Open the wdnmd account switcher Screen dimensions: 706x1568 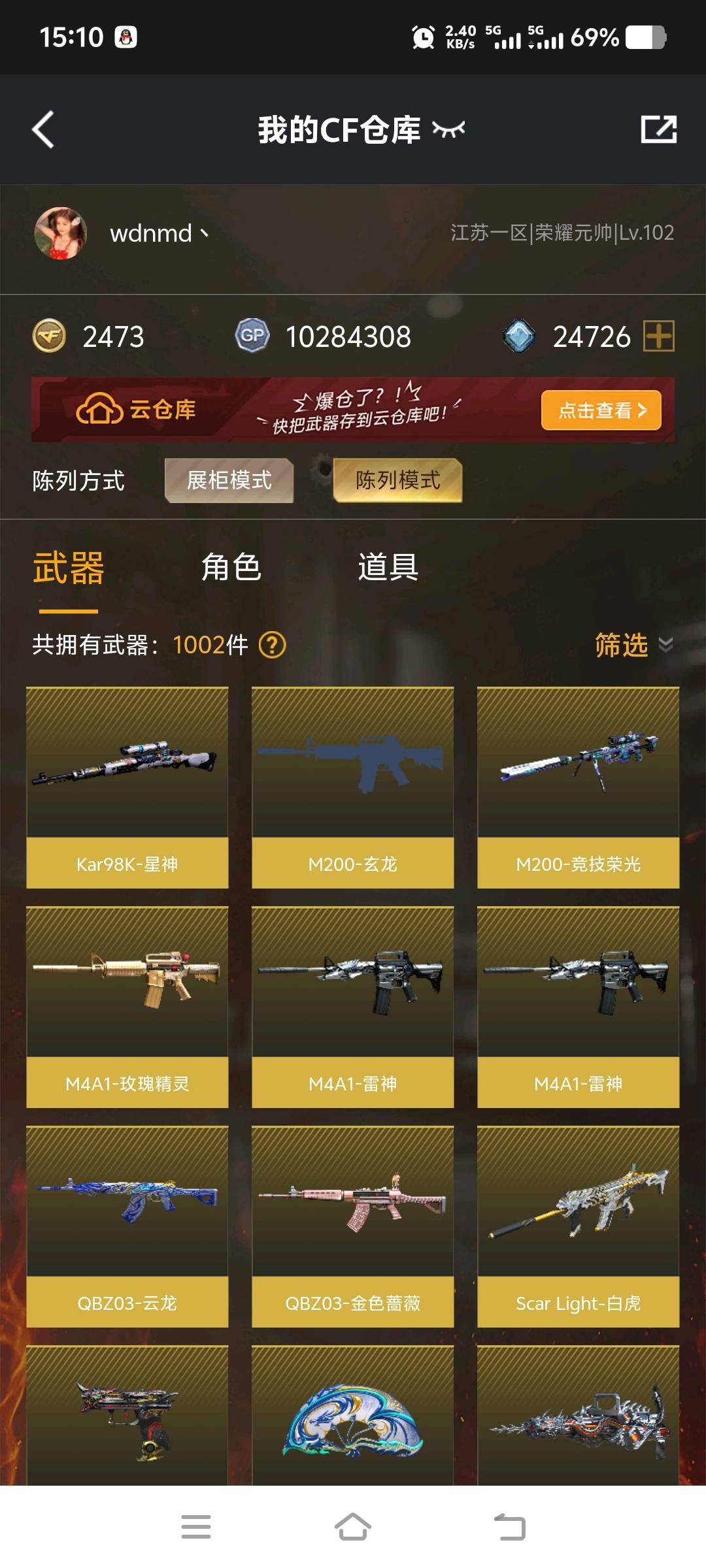pos(160,233)
